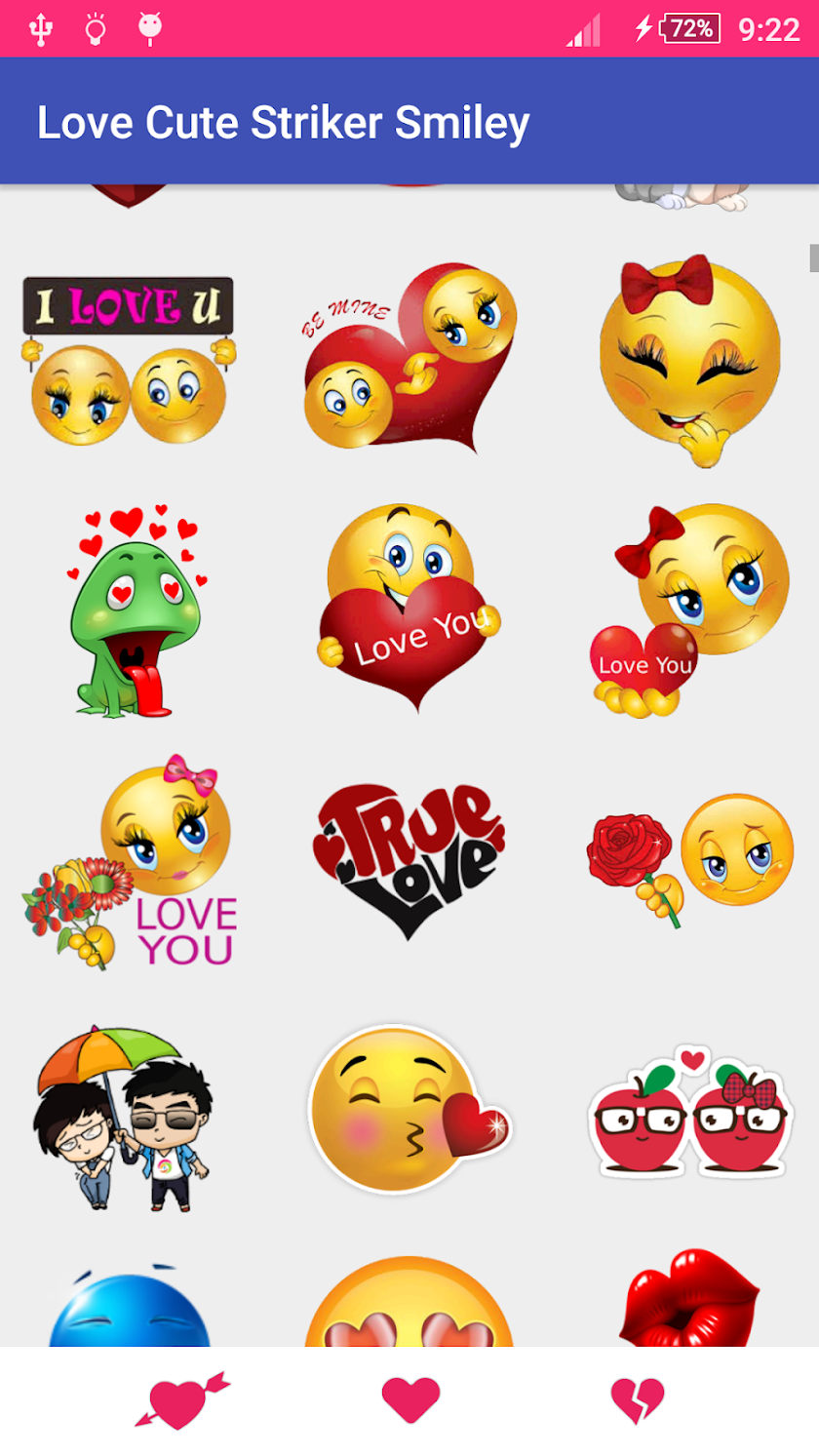Open the plain heart tab
Screen dimensions: 819x1456
[x=410, y=1400]
